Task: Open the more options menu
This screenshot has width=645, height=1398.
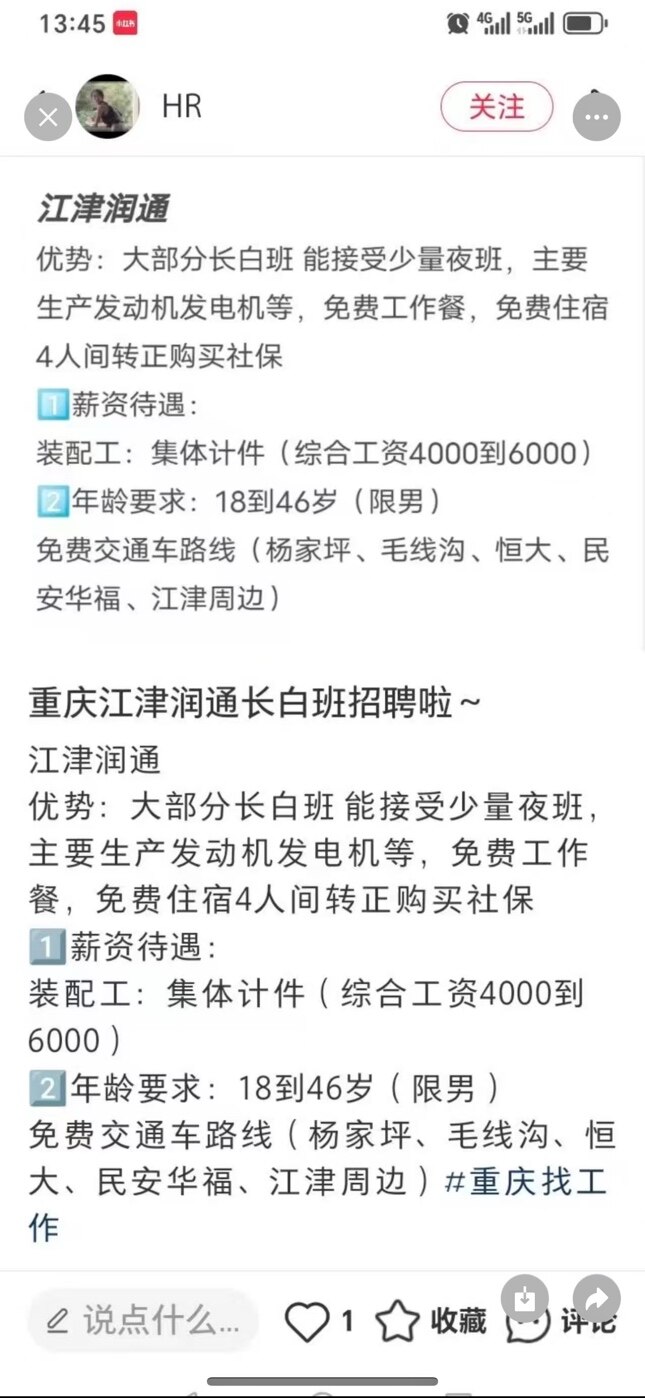Action: [x=596, y=117]
